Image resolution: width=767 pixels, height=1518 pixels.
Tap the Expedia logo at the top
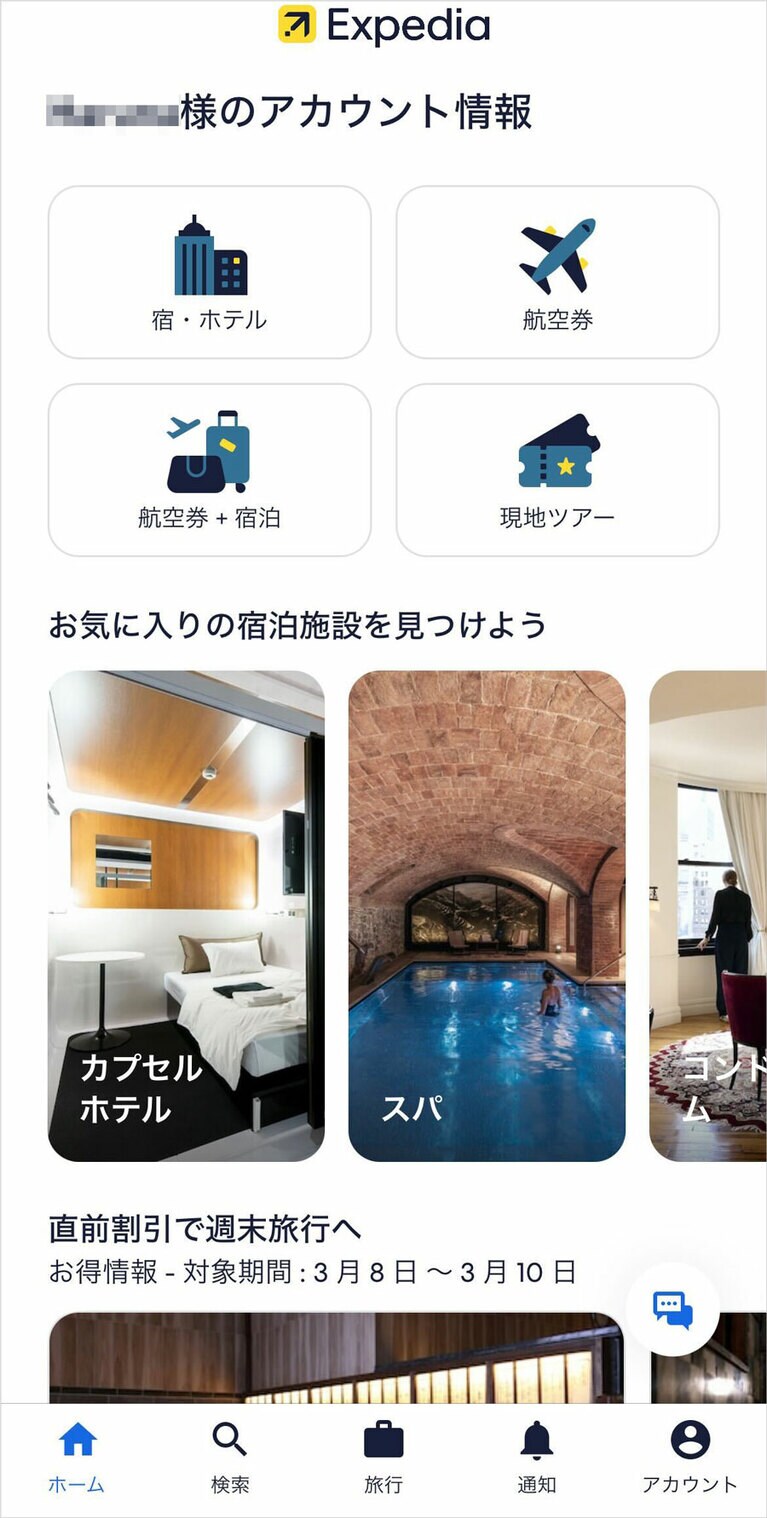click(383, 27)
